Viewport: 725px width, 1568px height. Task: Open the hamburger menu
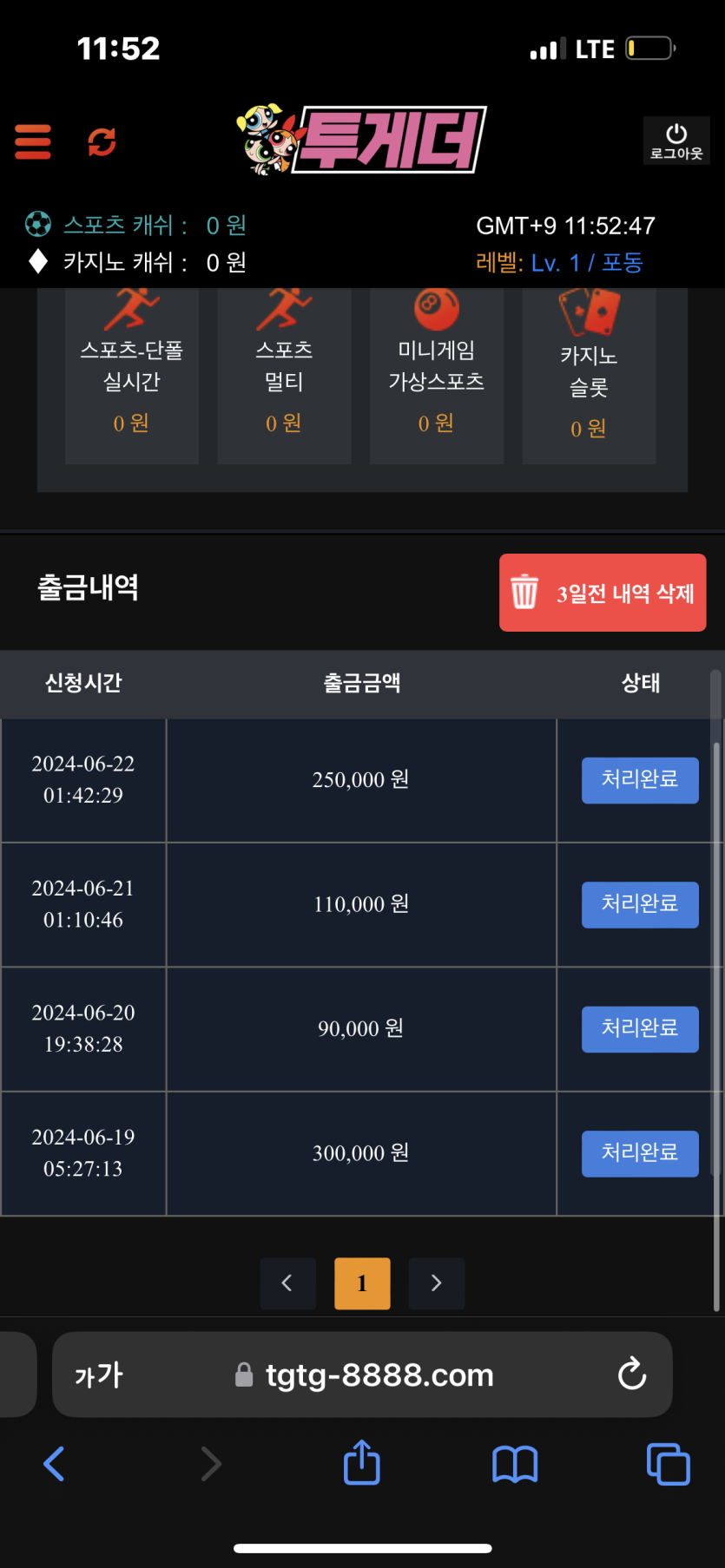pyautogui.click(x=33, y=141)
